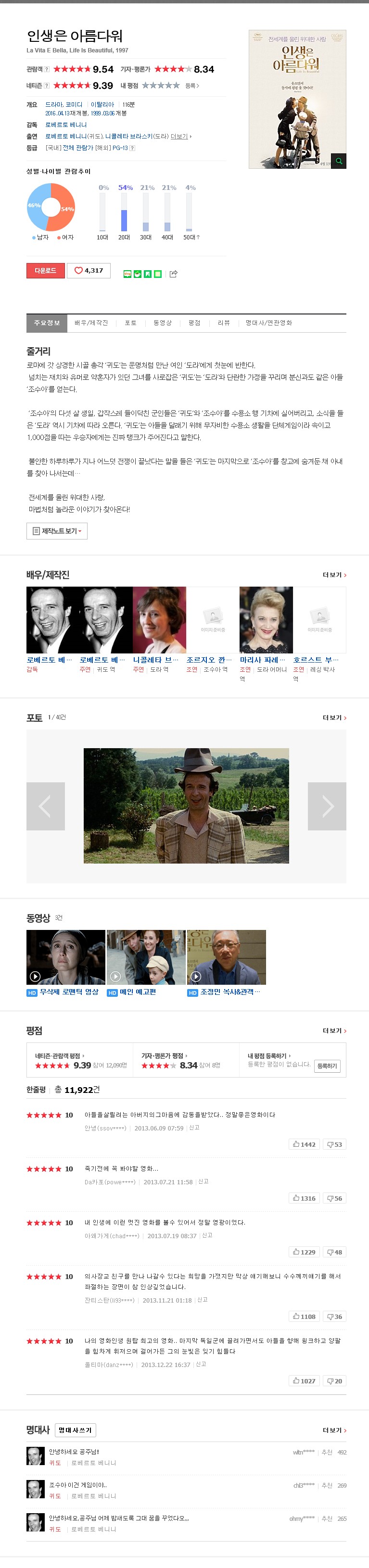This screenshot has width=369, height=1568.
Task: Go to the 리뷰 tab
Action: pos(224,323)
